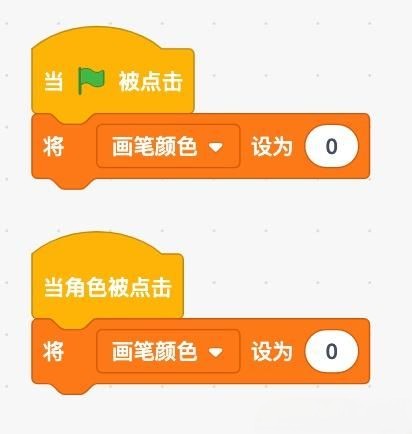Open 画笔颜色 dropdown under the green flag block

(x=168, y=146)
